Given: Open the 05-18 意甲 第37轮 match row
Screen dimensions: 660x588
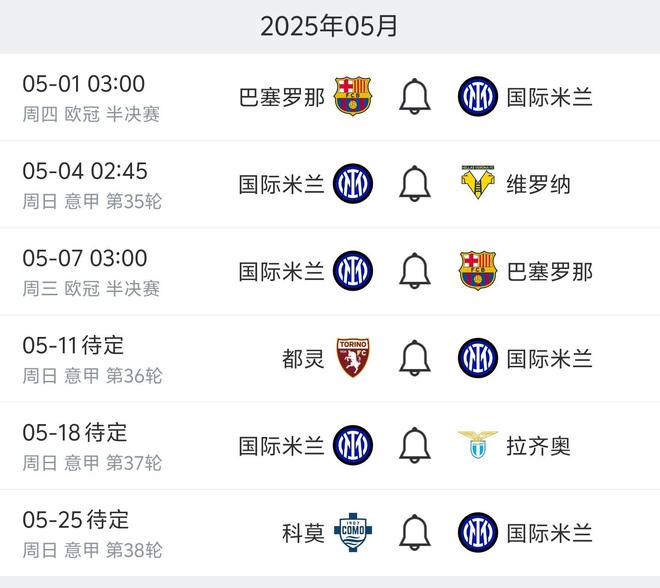Looking at the screenshot, I should tap(92, 445).
